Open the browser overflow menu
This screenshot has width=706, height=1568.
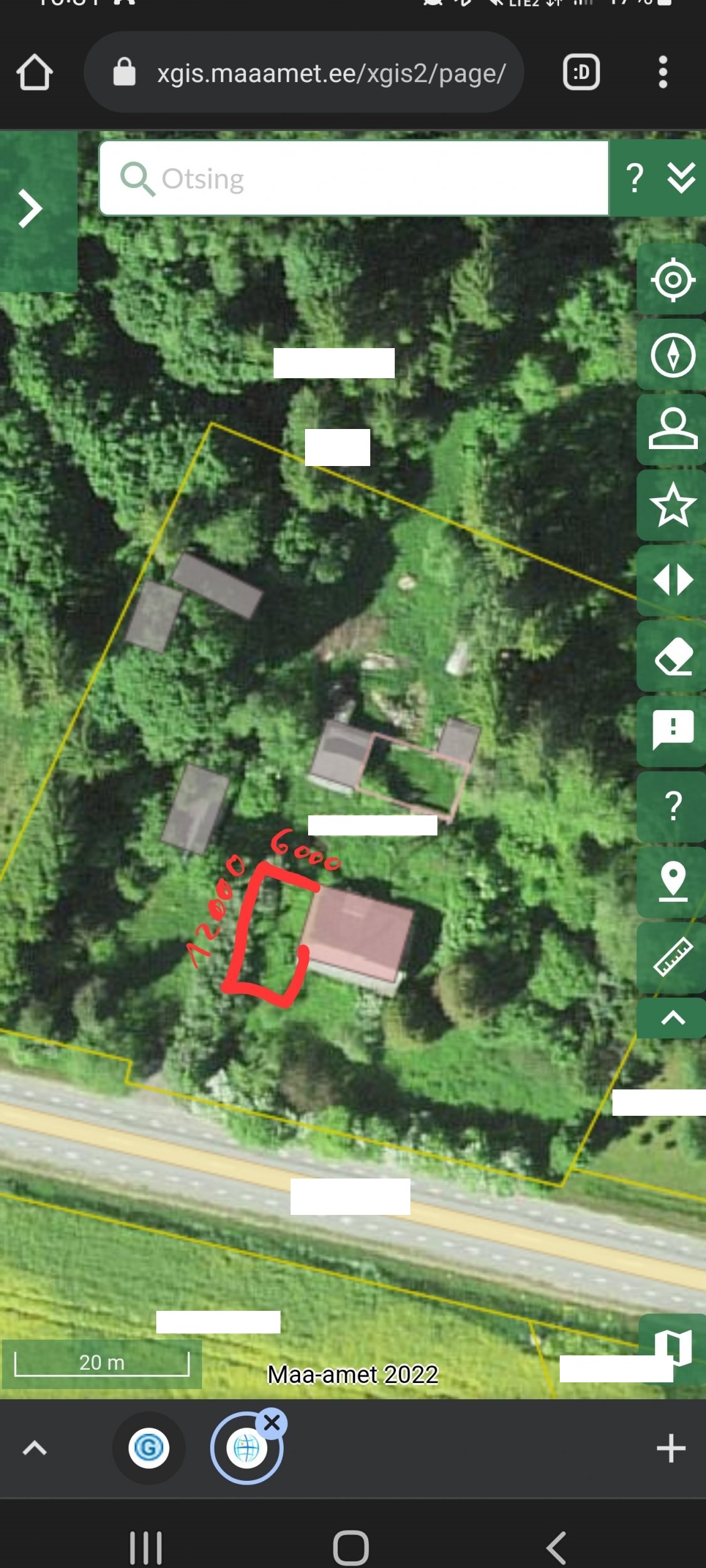click(x=663, y=72)
